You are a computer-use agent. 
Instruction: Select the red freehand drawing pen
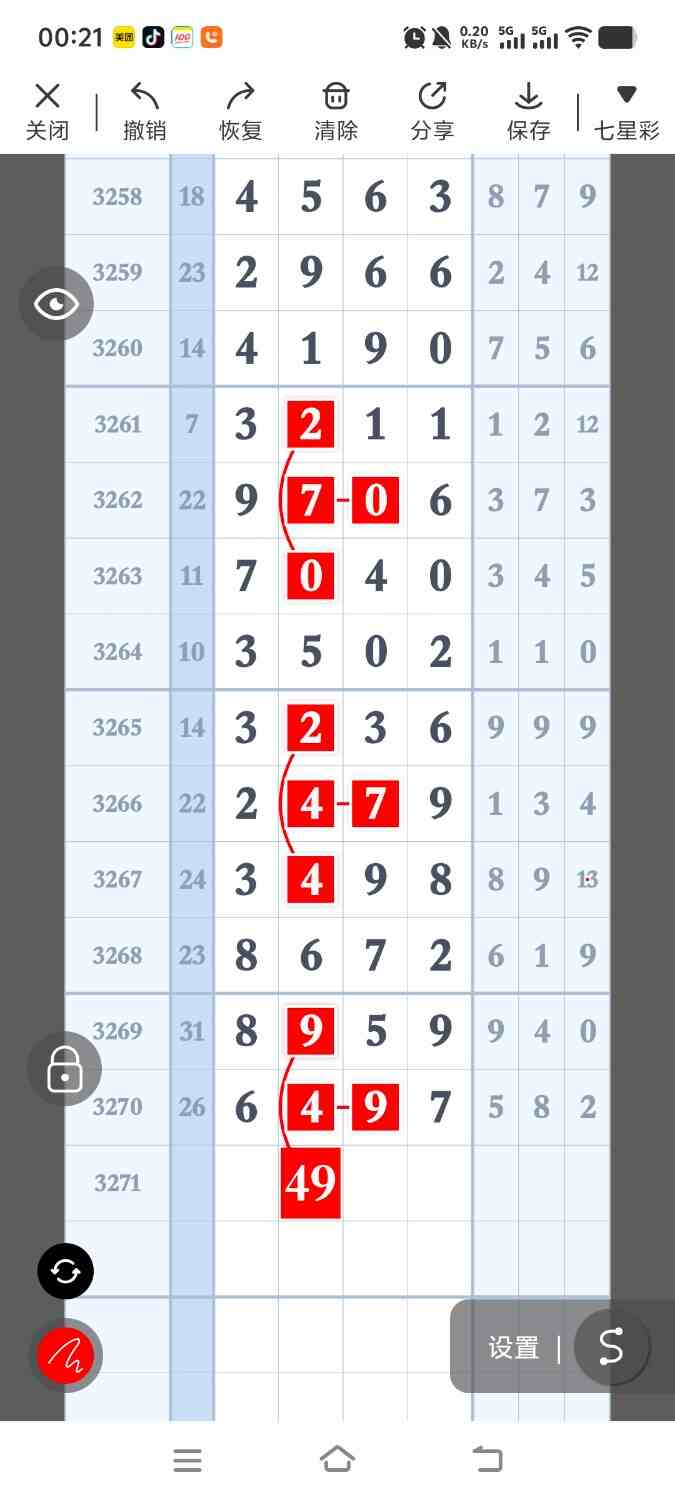tap(65, 1356)
